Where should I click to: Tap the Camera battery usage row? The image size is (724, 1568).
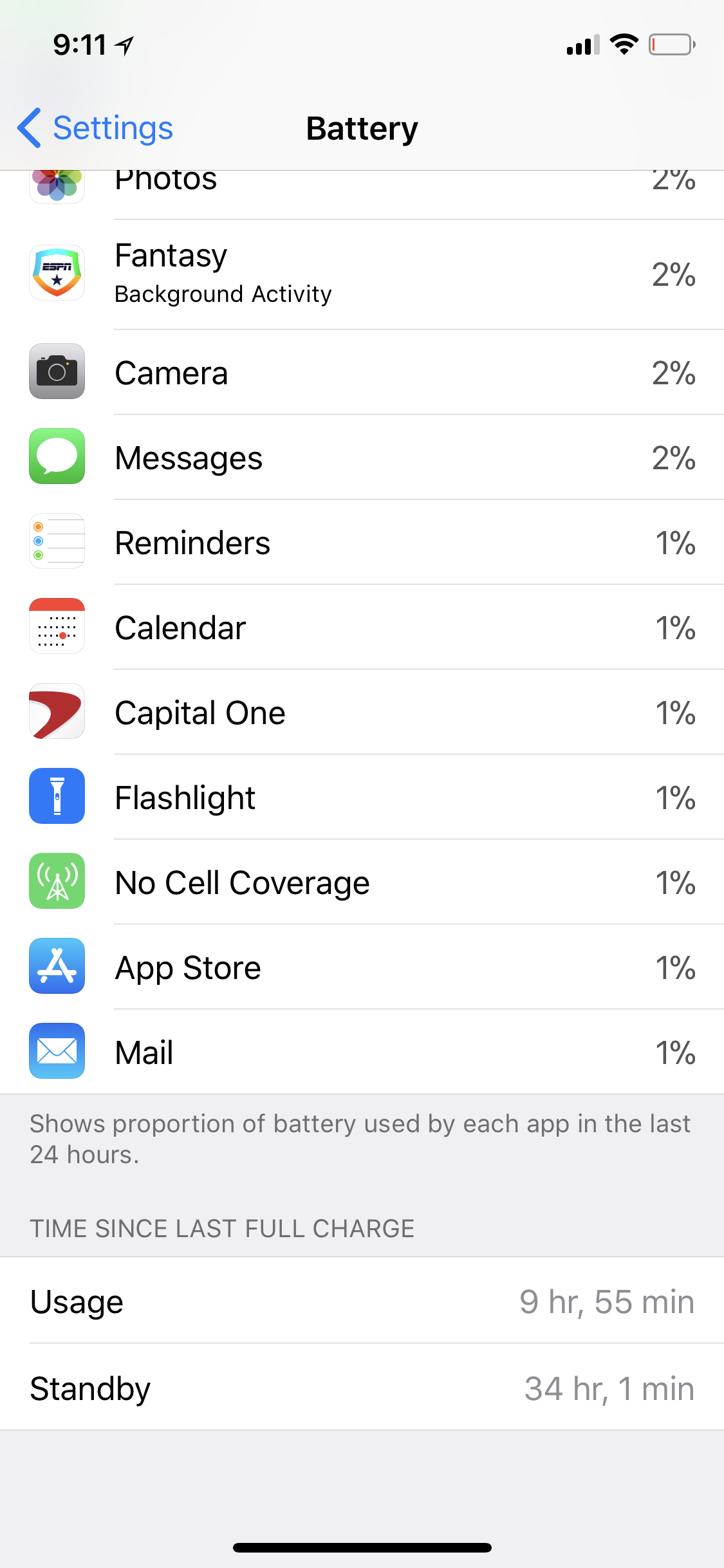coord(362,372)
